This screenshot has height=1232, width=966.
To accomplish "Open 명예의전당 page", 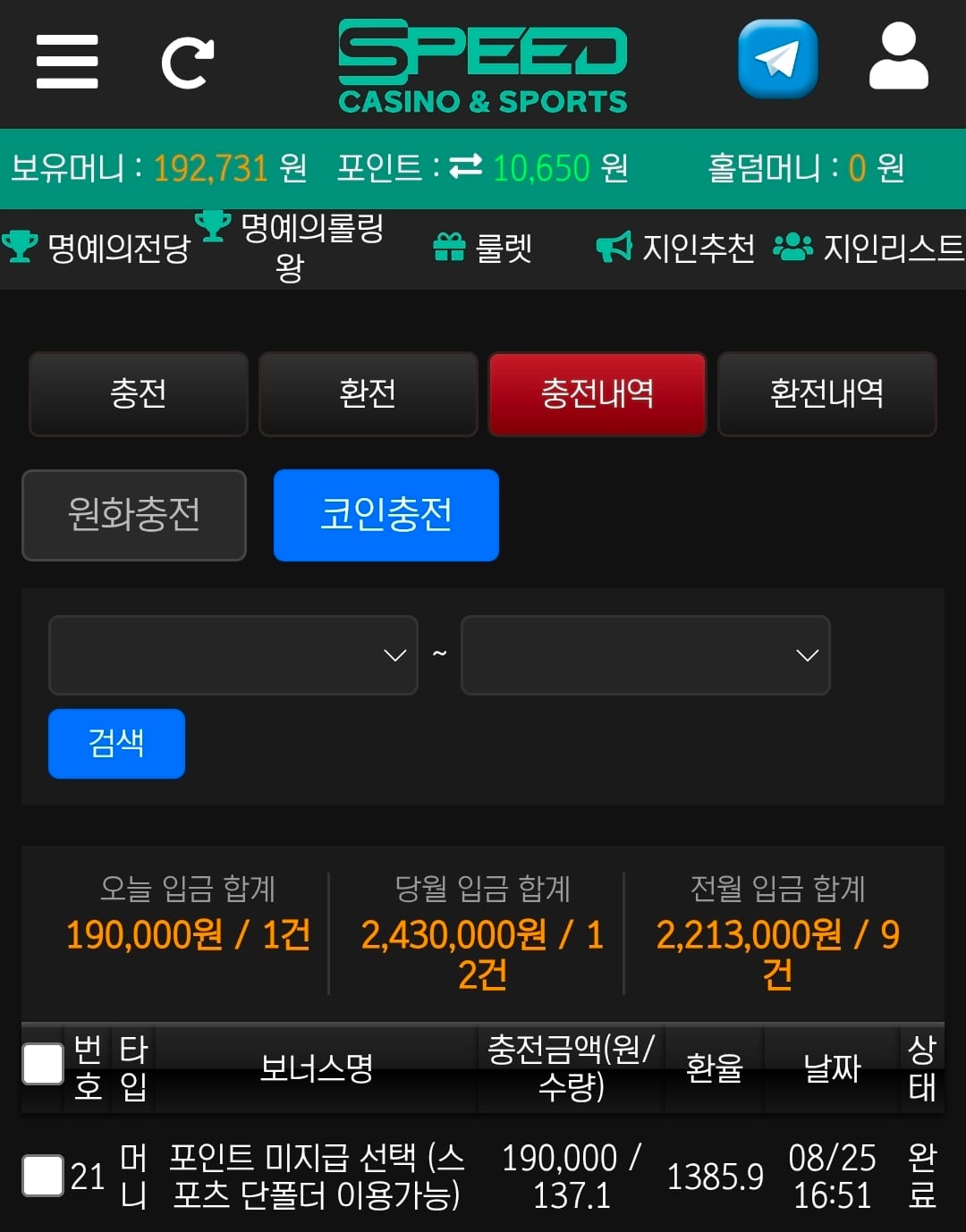I will point(97,248).
